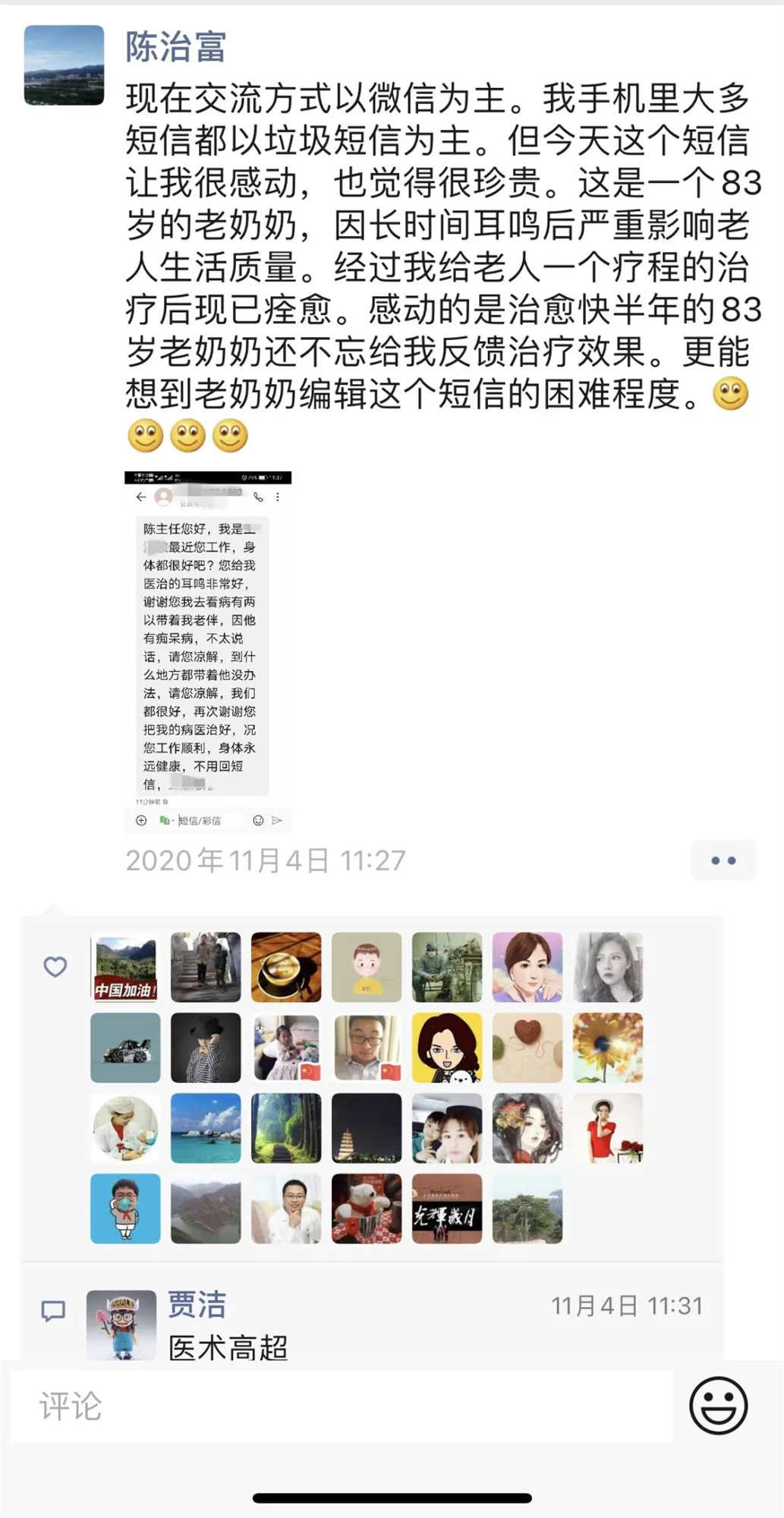Open 贾洁's name link in comments
The image size is (784, 1518).
tap(197, 1305)
